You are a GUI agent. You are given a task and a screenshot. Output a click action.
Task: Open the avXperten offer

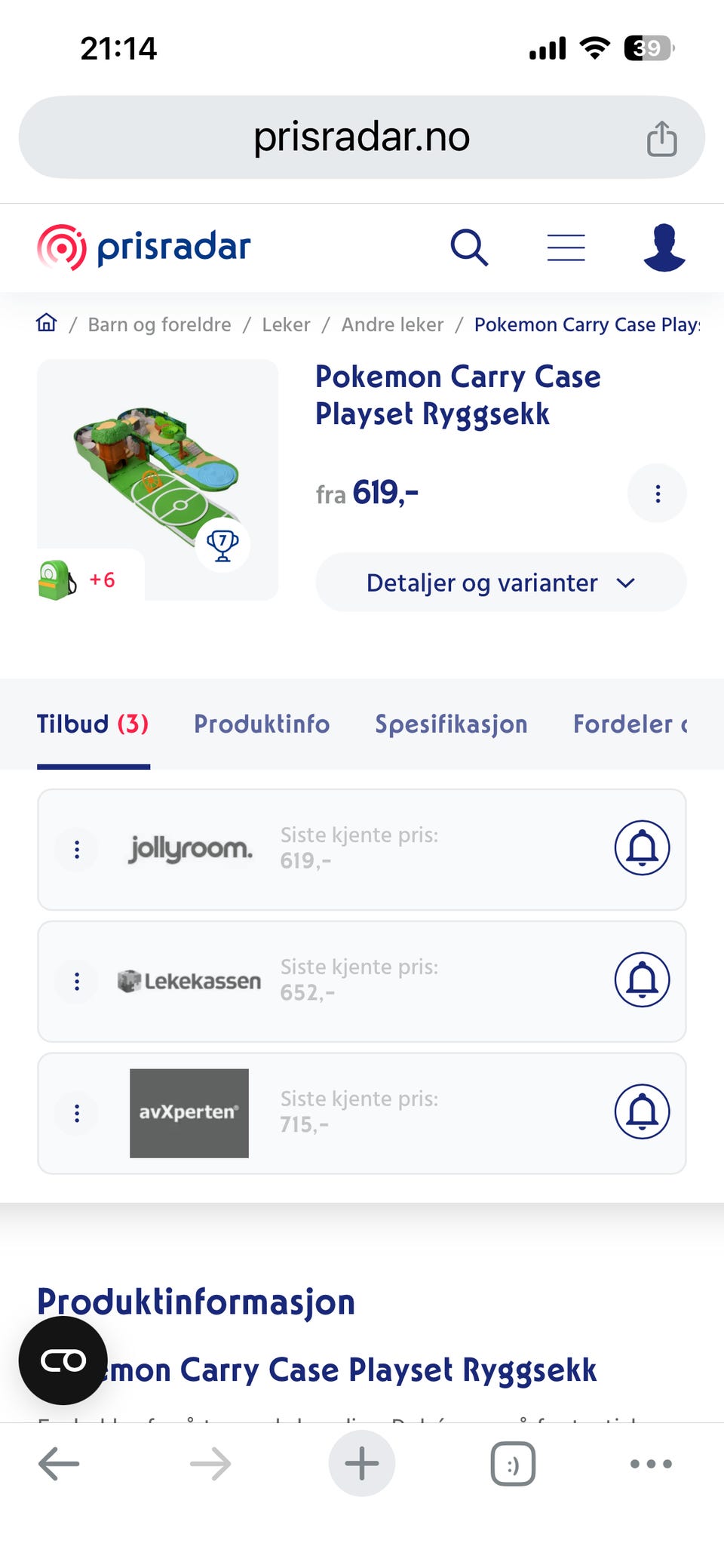pos(189,1113)
